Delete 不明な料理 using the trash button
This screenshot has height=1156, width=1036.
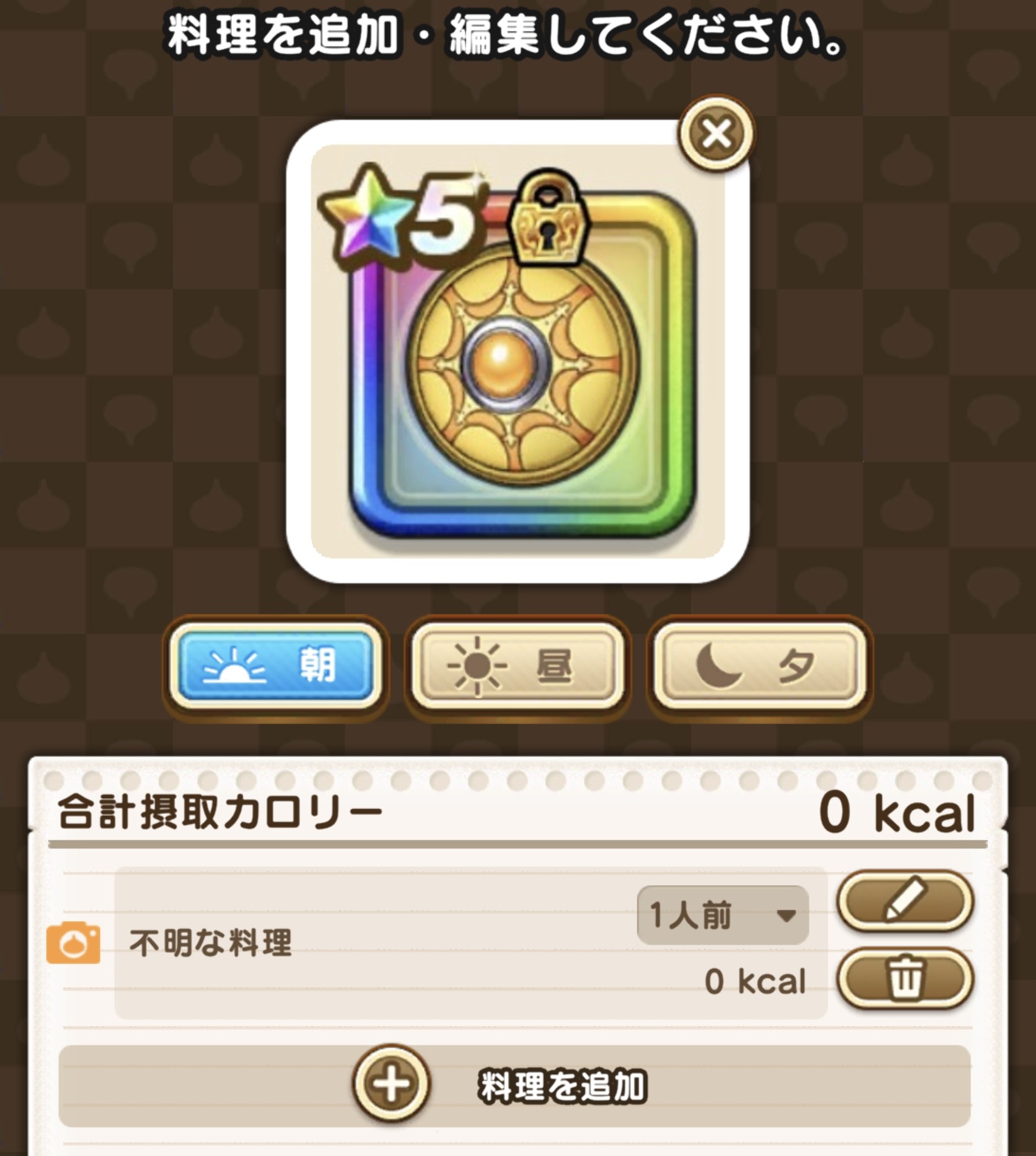(905, 978)
